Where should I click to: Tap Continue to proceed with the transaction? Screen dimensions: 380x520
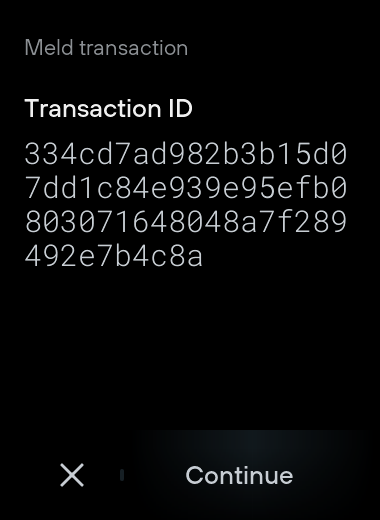point(239,475)
